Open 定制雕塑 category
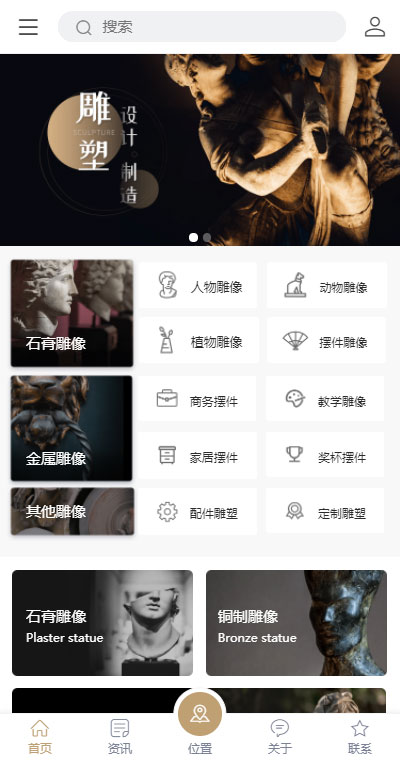 (x=325, y=510)
